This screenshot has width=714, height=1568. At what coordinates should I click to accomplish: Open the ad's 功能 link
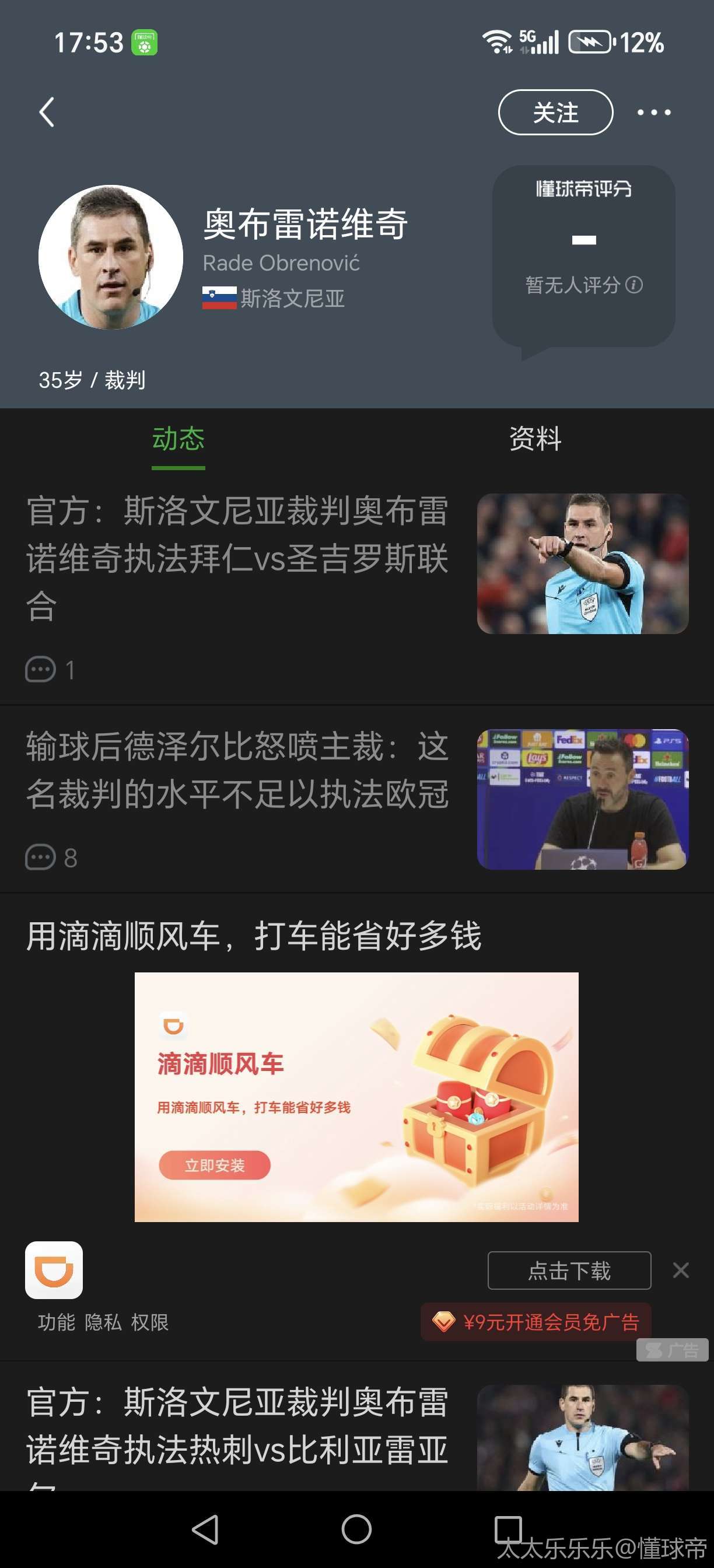pos(57,1322)
